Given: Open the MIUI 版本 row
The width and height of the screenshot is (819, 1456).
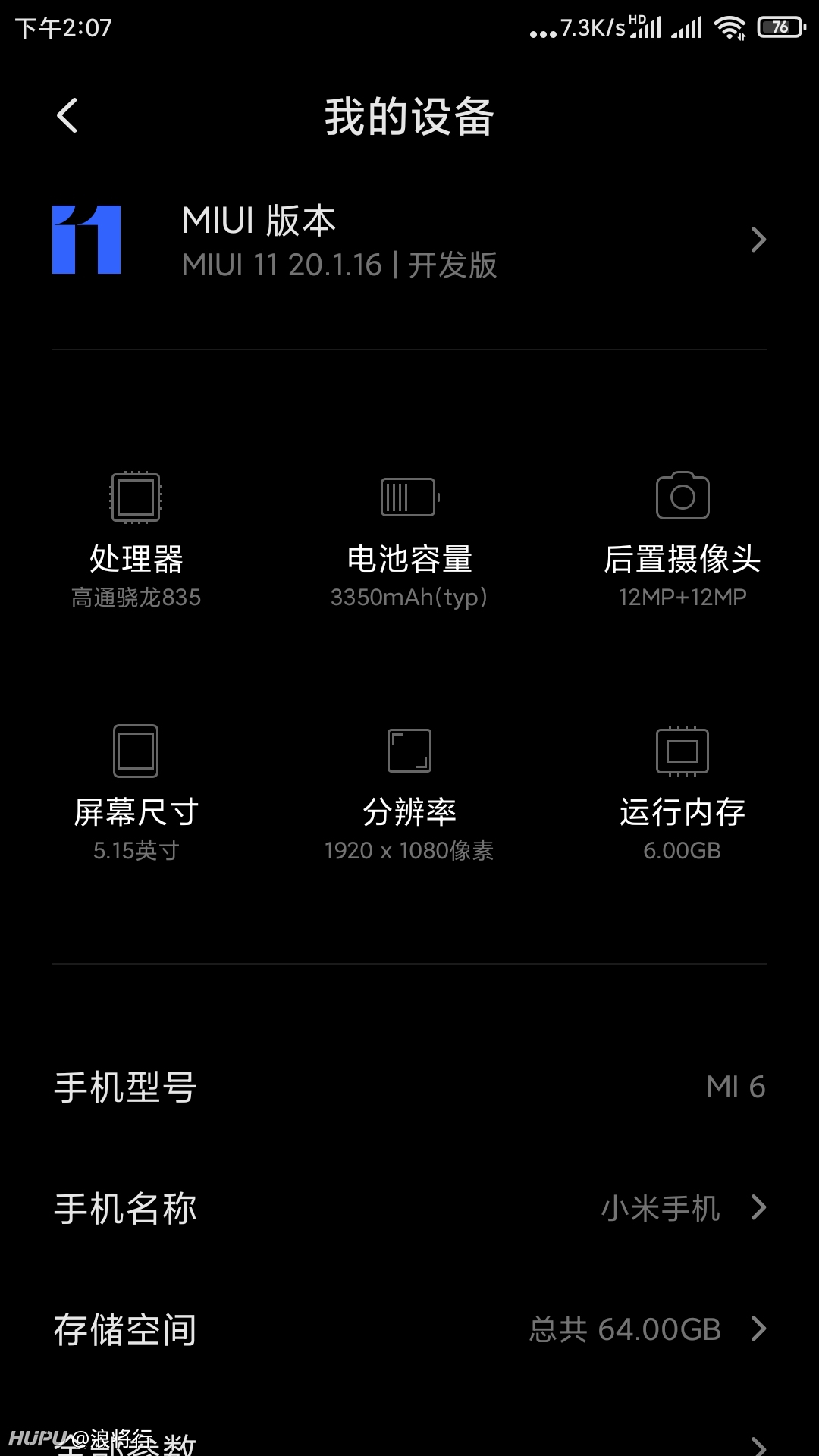Looking at the screenshot, I should pos(409,240).
